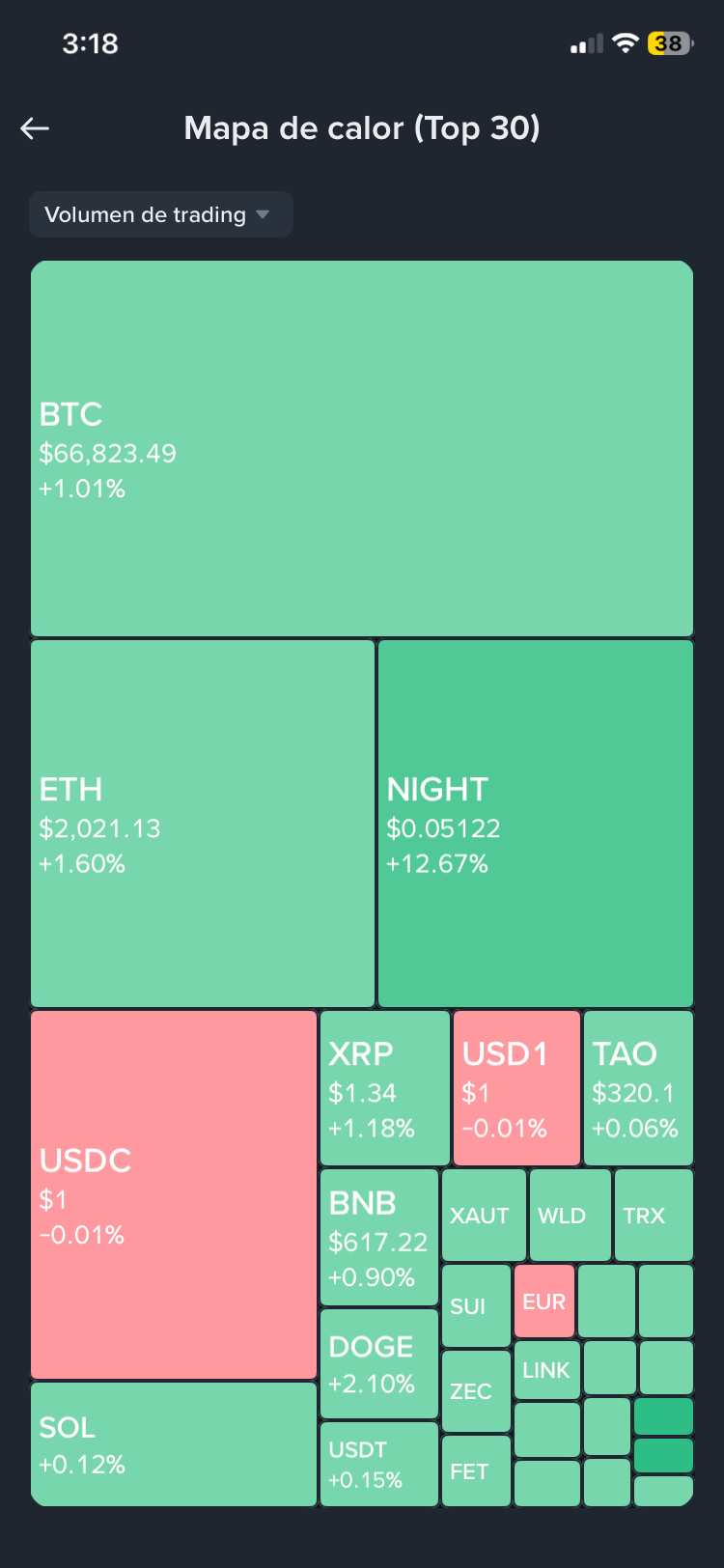Select the XAUT tile

[484, 1215]
